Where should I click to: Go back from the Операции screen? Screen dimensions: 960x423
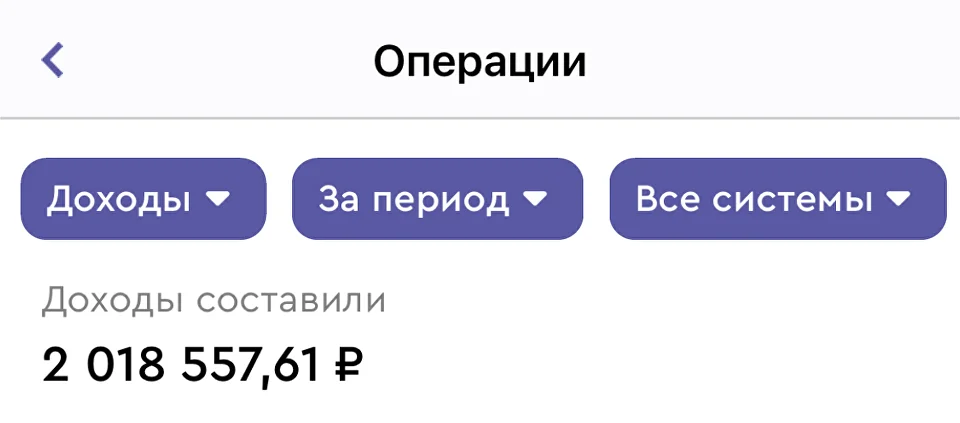coord(53,61)
